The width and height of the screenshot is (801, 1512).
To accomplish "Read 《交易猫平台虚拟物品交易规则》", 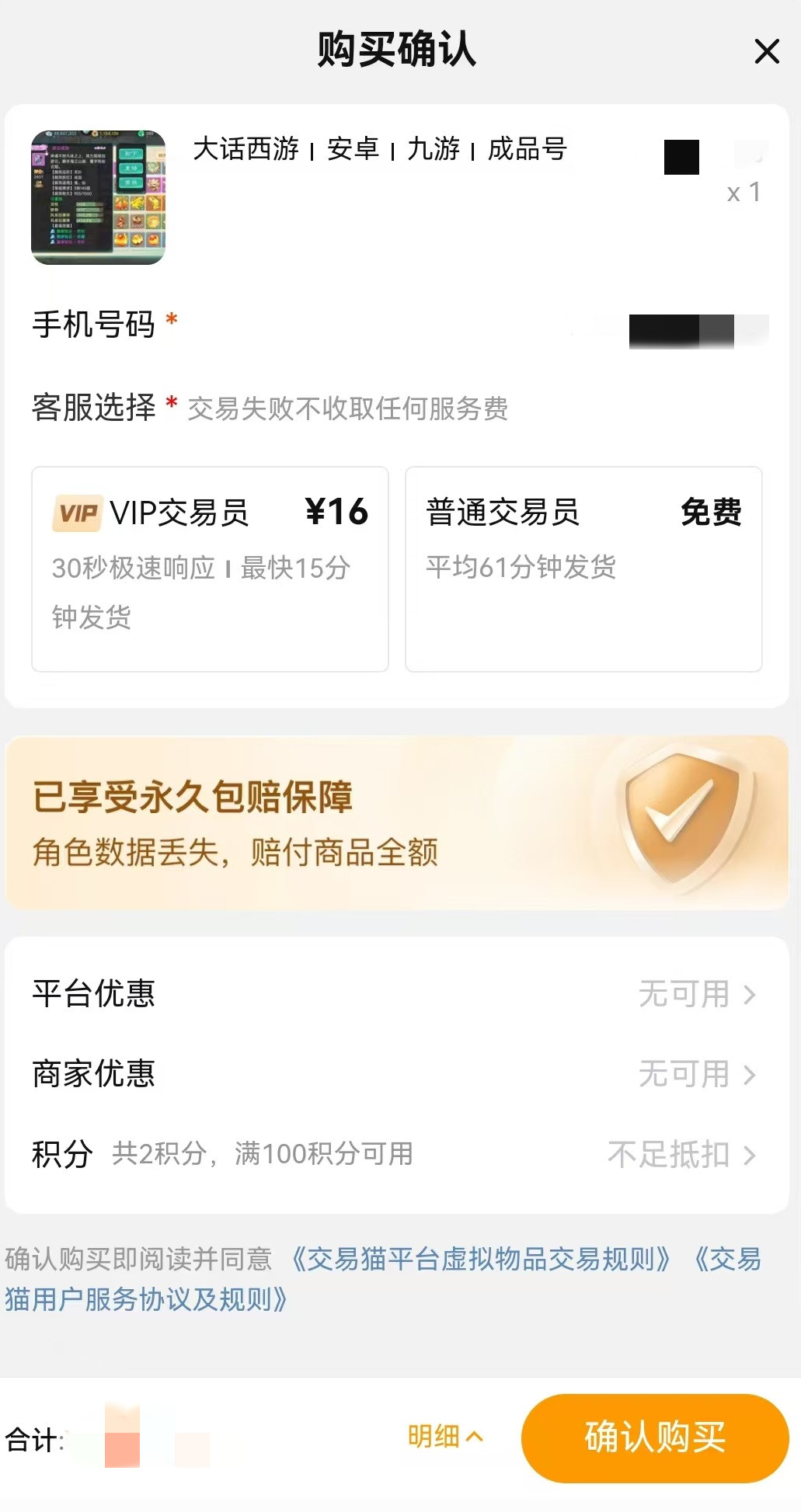I will click(481, 1259).
